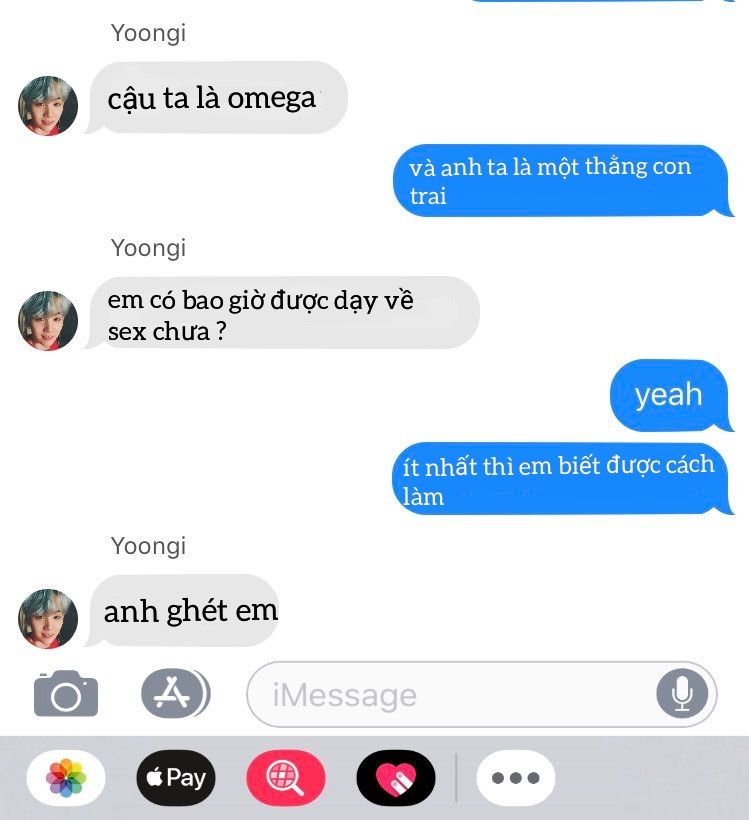Open the App Store apps drawer
This screenshot has width=749, height=820.
point(175,693)
